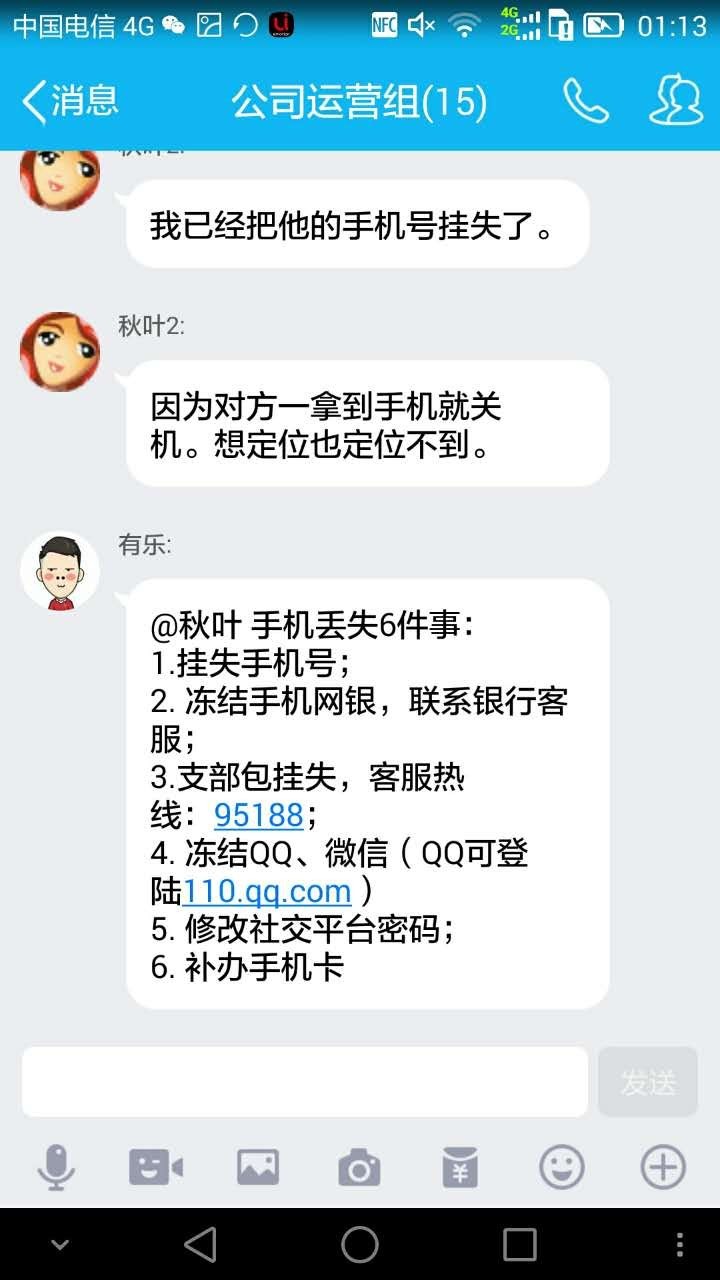Open 秋叶2's profile avatar
720x1280 pixels.
point(59,351)
